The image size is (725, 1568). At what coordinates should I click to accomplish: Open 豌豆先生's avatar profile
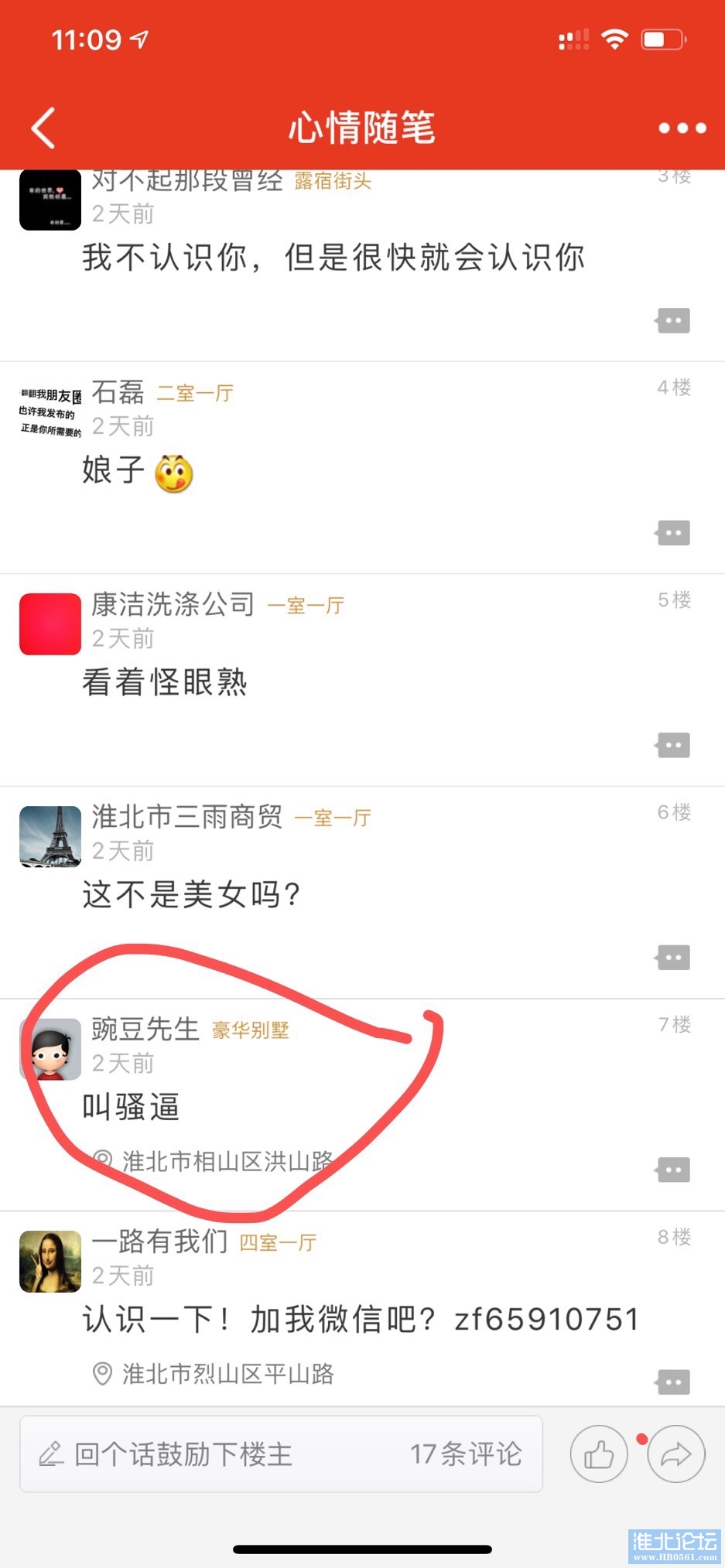(50, 1049)
